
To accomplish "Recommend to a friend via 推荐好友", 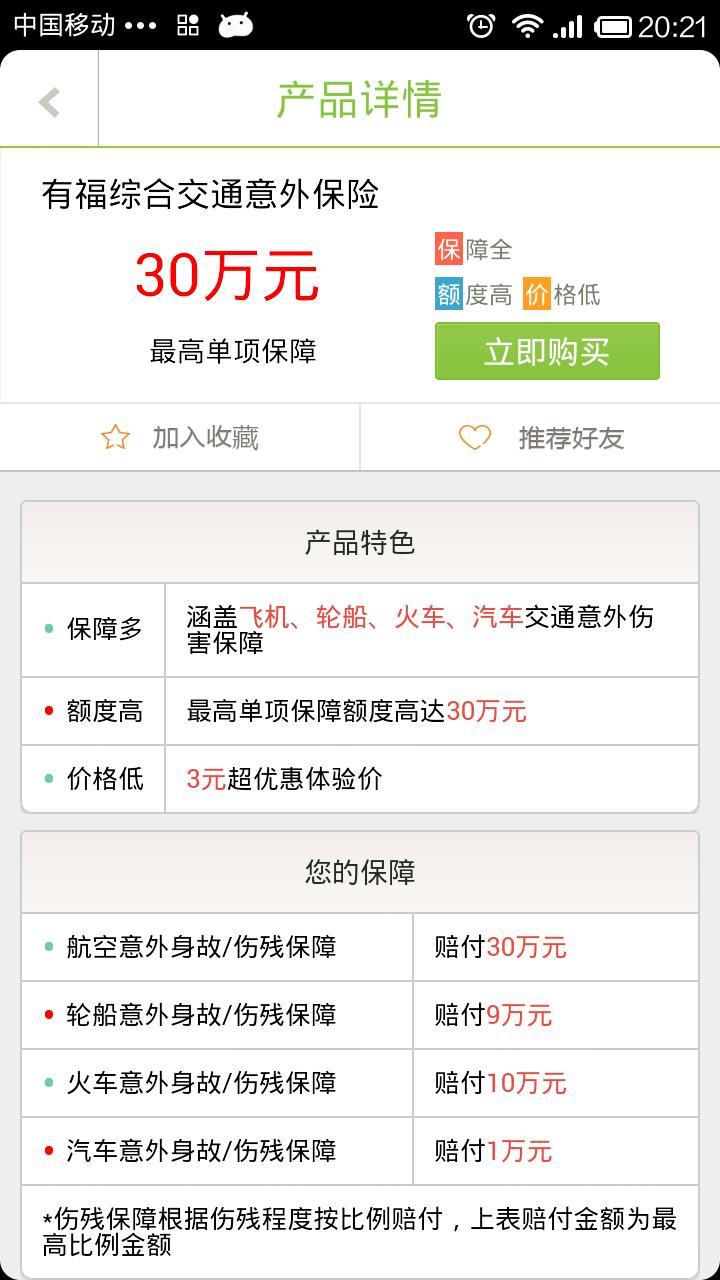I will tap(540, 438).
